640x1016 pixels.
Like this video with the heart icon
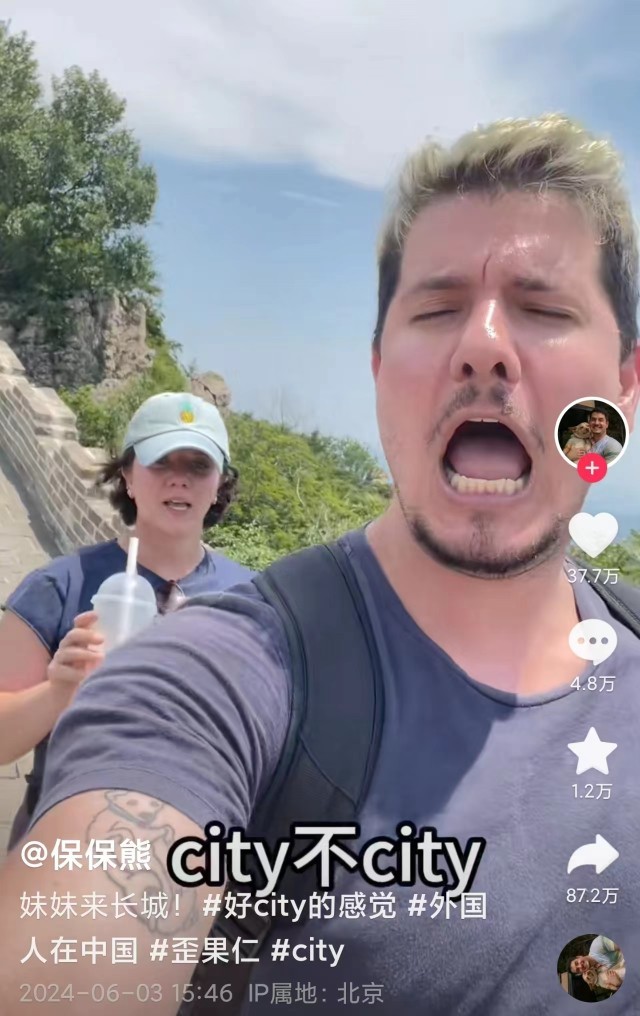click(593, 535)
